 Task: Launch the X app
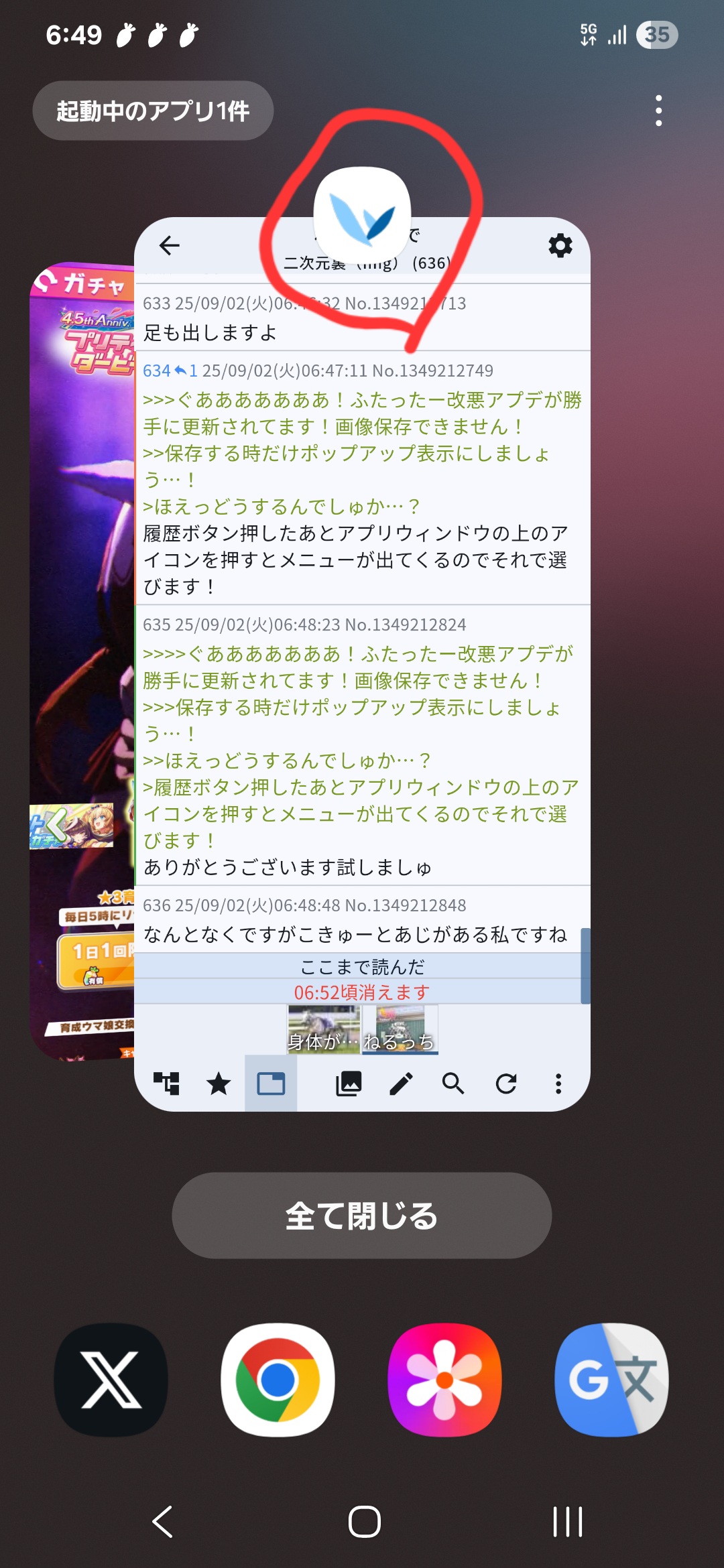[x=111, y=1380]
